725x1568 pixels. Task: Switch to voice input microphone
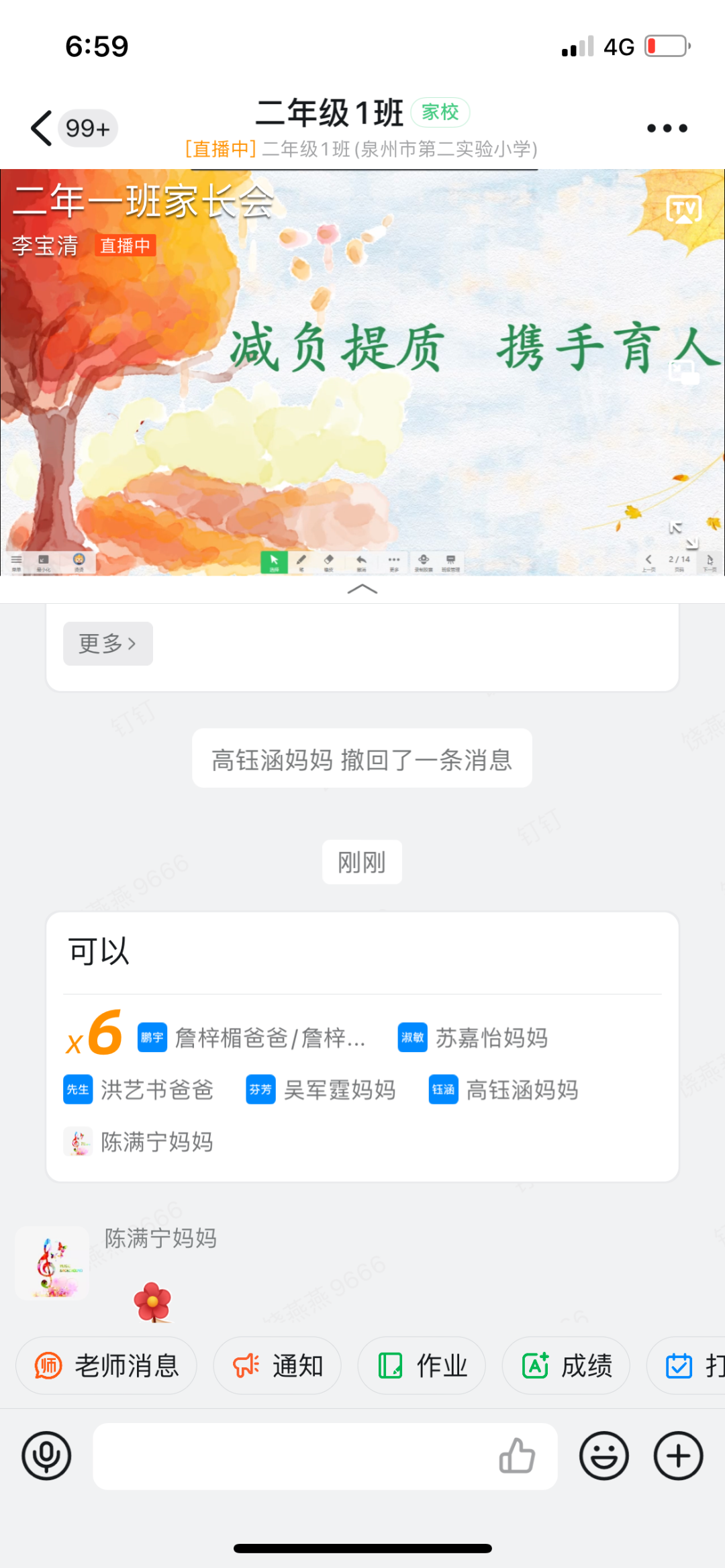coord(46,1456)
